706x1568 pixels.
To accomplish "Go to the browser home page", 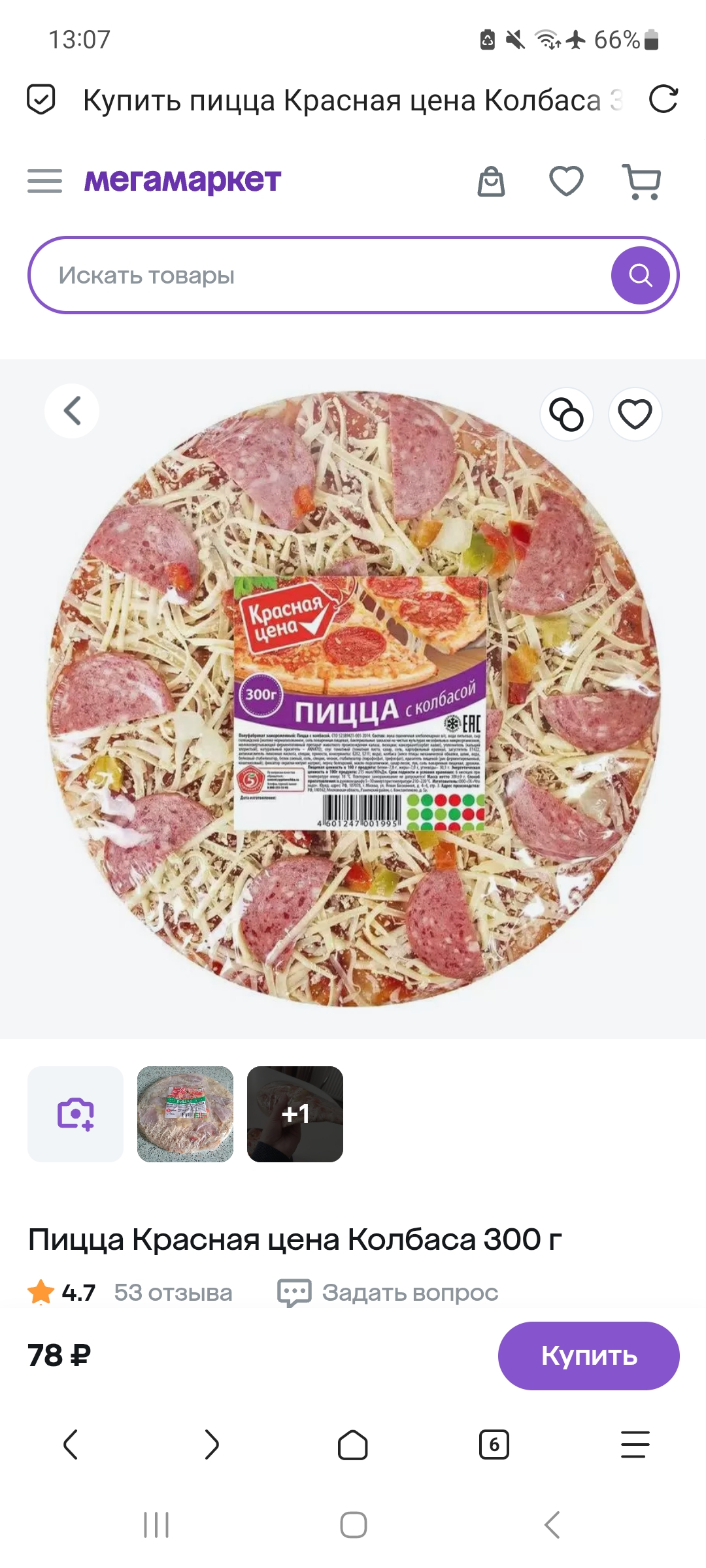I will click(x=353, y=1445).
